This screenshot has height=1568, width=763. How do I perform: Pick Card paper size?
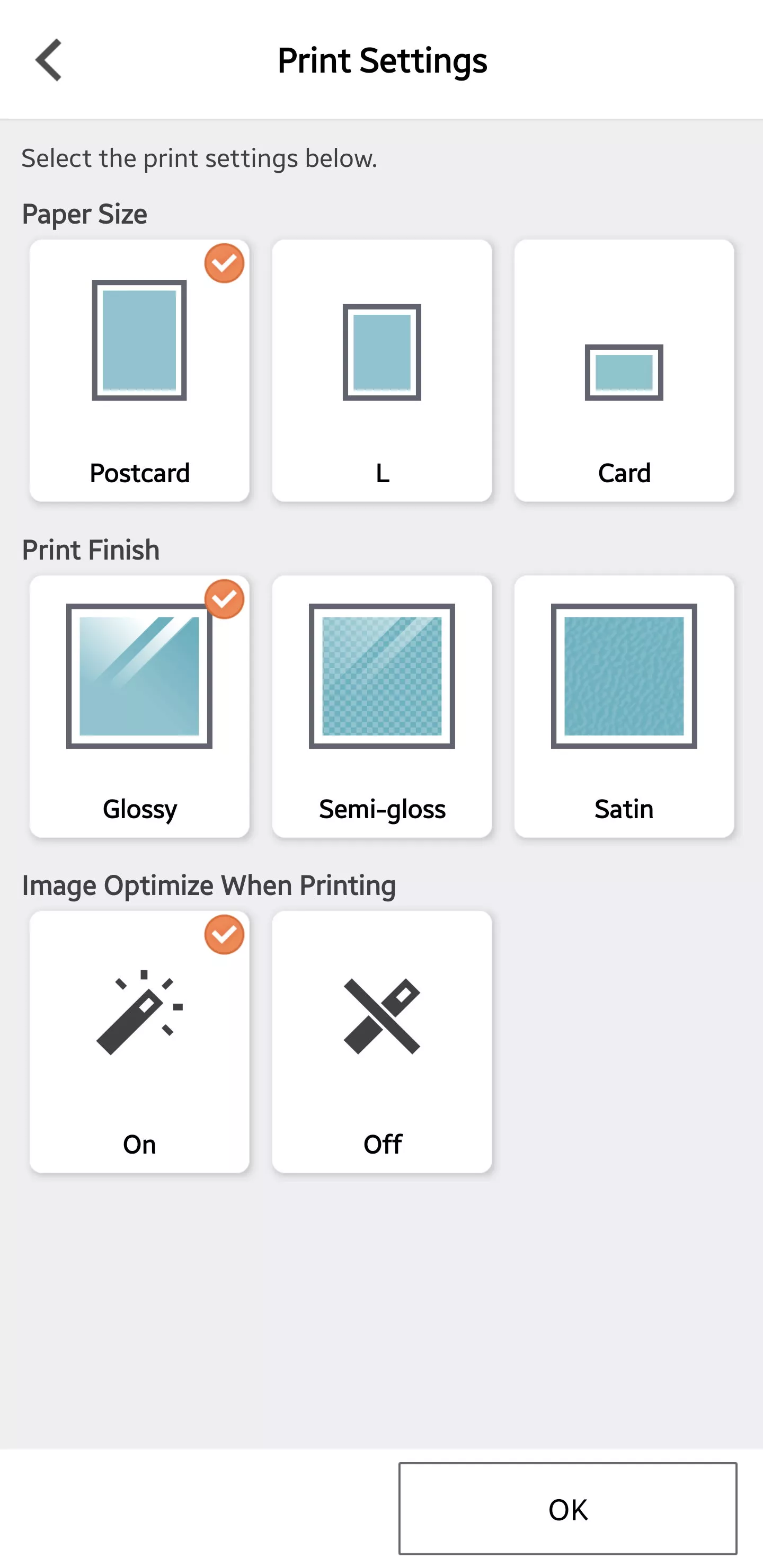624,370
